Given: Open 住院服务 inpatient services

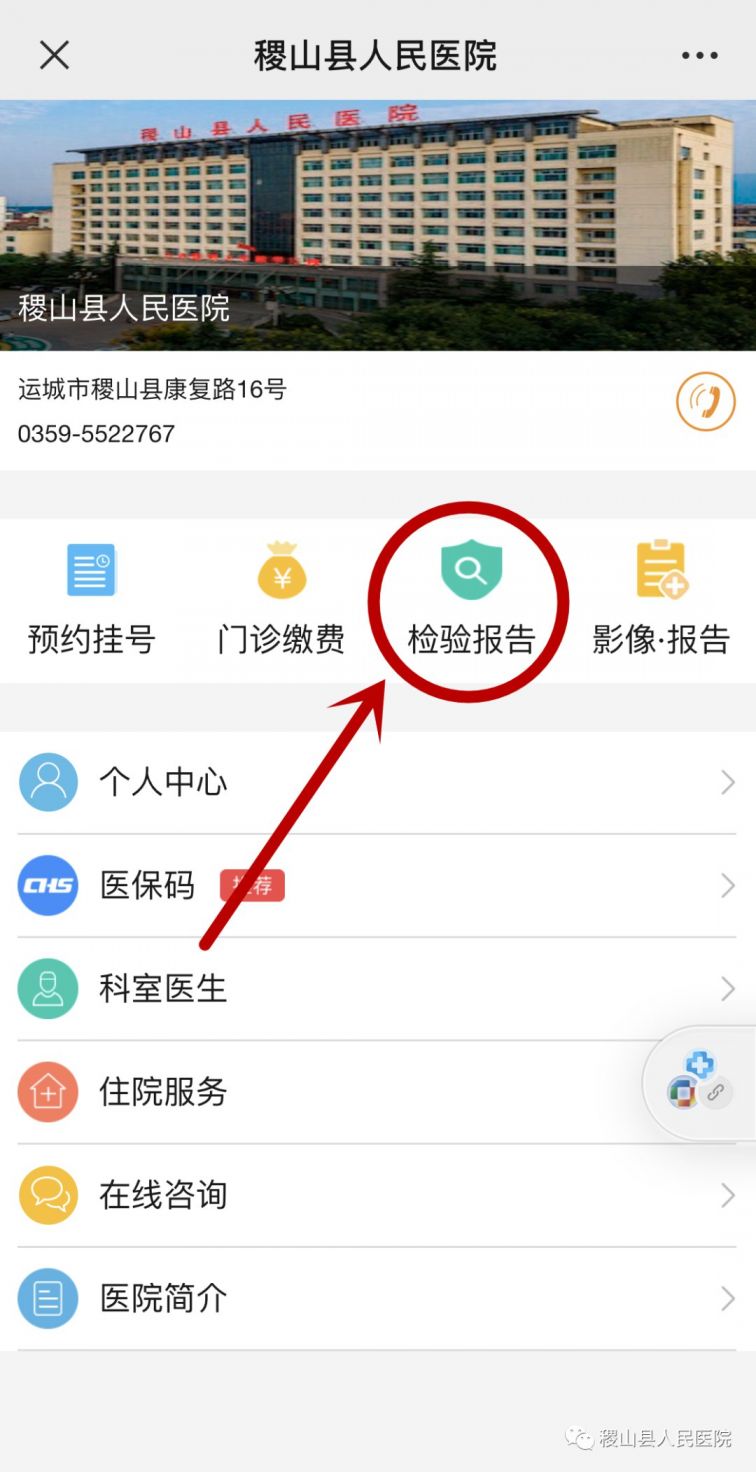Looking at the screenshot, I should [x=330, y=1092].
